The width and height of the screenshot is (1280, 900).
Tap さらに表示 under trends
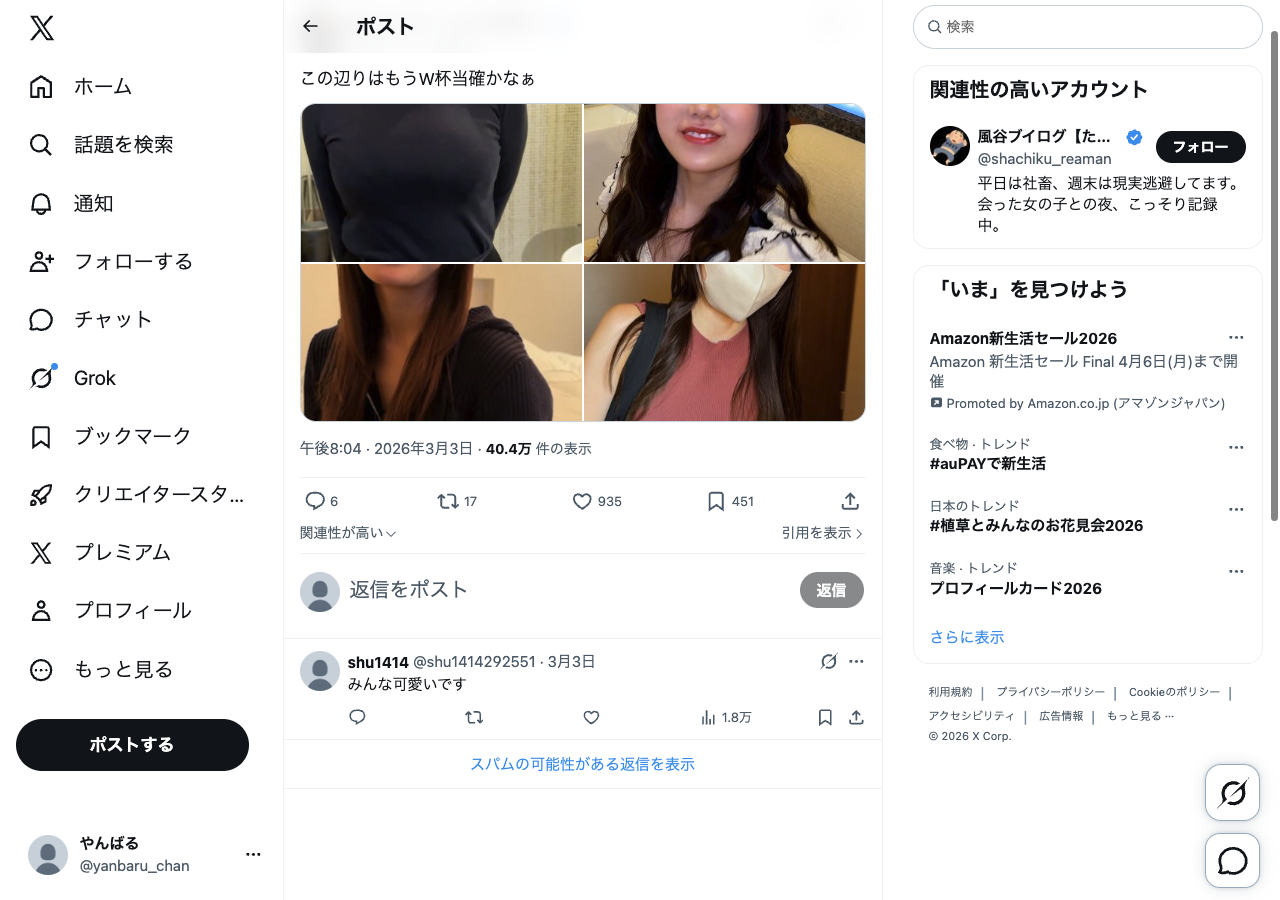click(966, 637)
